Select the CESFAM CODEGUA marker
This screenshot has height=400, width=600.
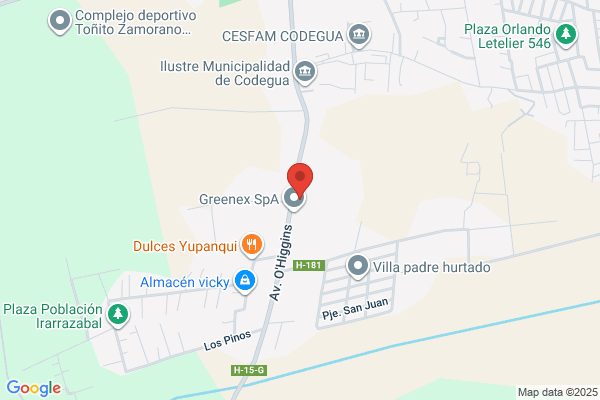[x=359, y=36]
